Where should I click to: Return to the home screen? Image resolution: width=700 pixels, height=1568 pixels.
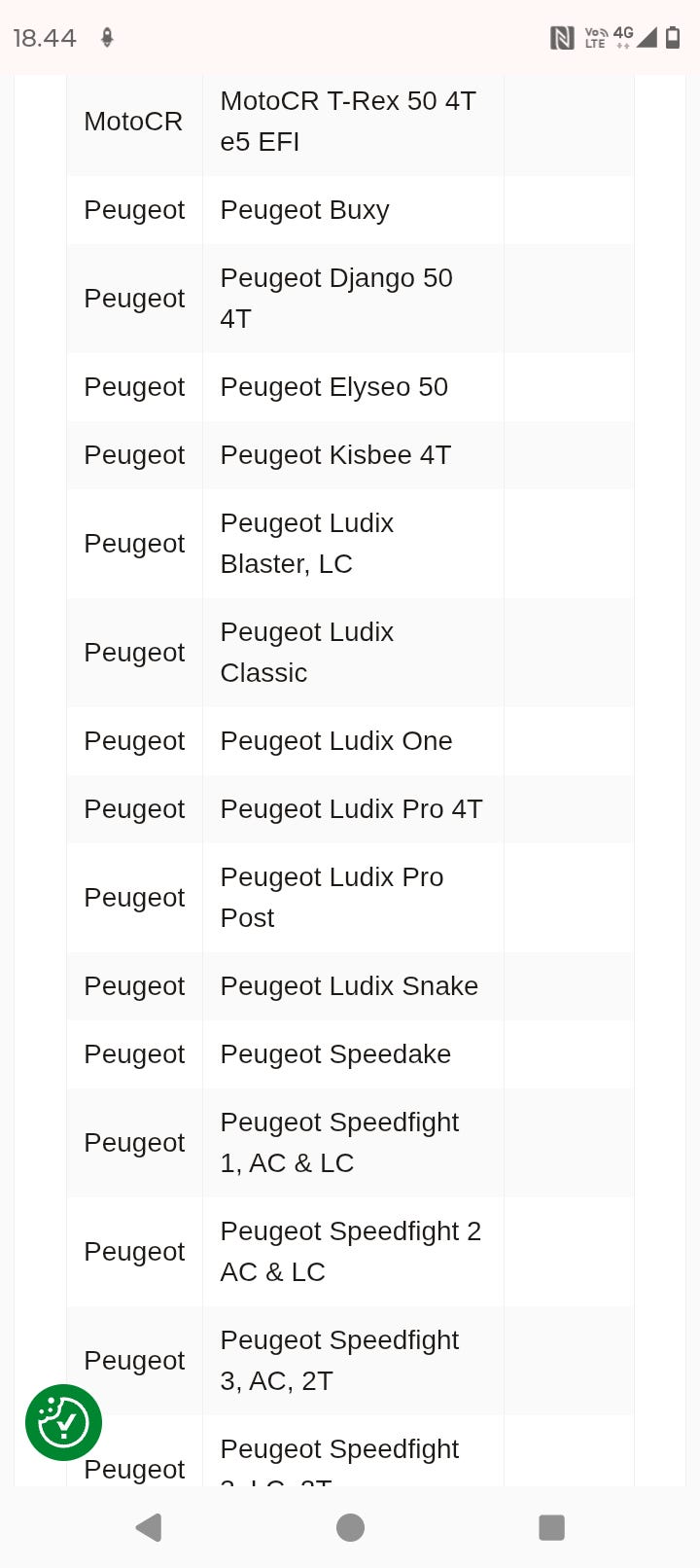350,1527
